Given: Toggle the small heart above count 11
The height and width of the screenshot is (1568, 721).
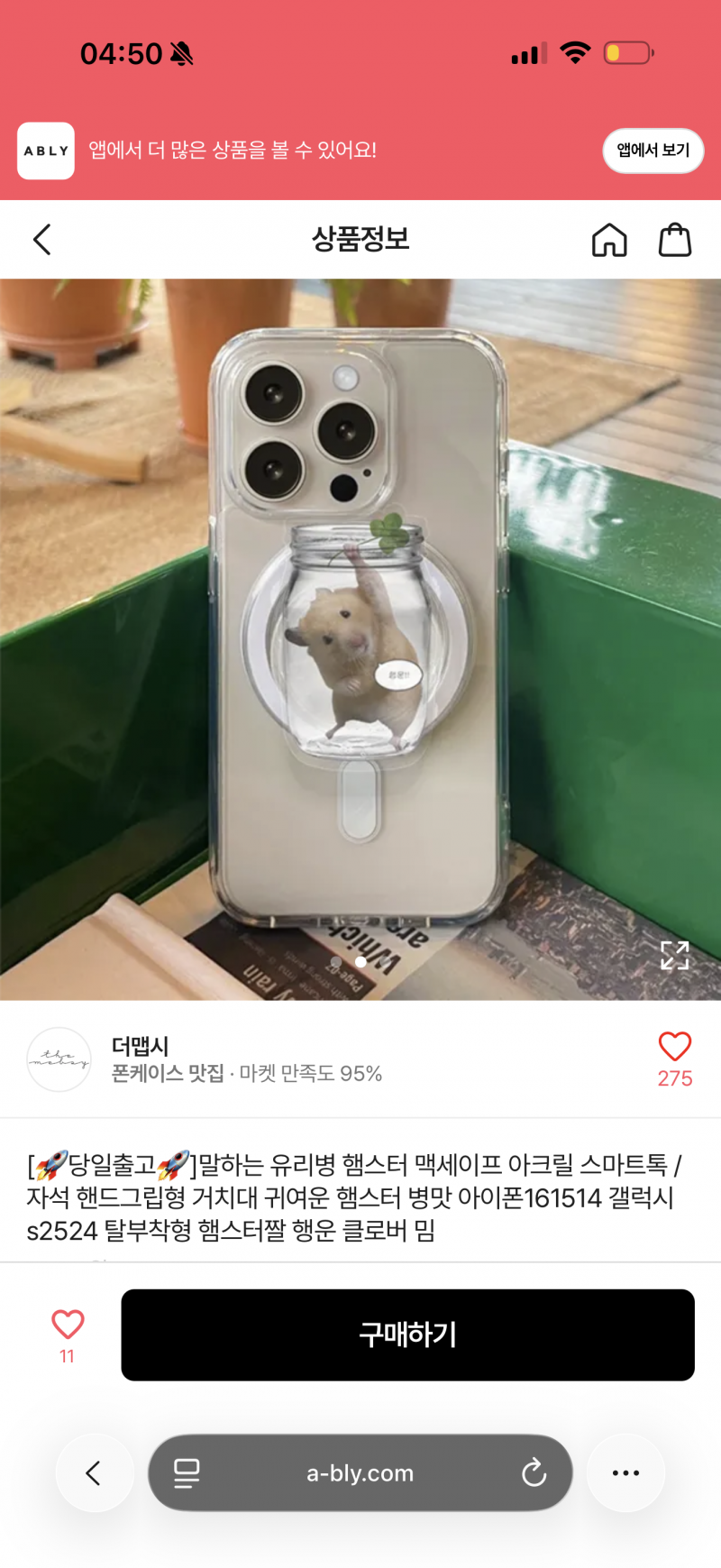Looking at the screenshot, I should pos(66,1325).
